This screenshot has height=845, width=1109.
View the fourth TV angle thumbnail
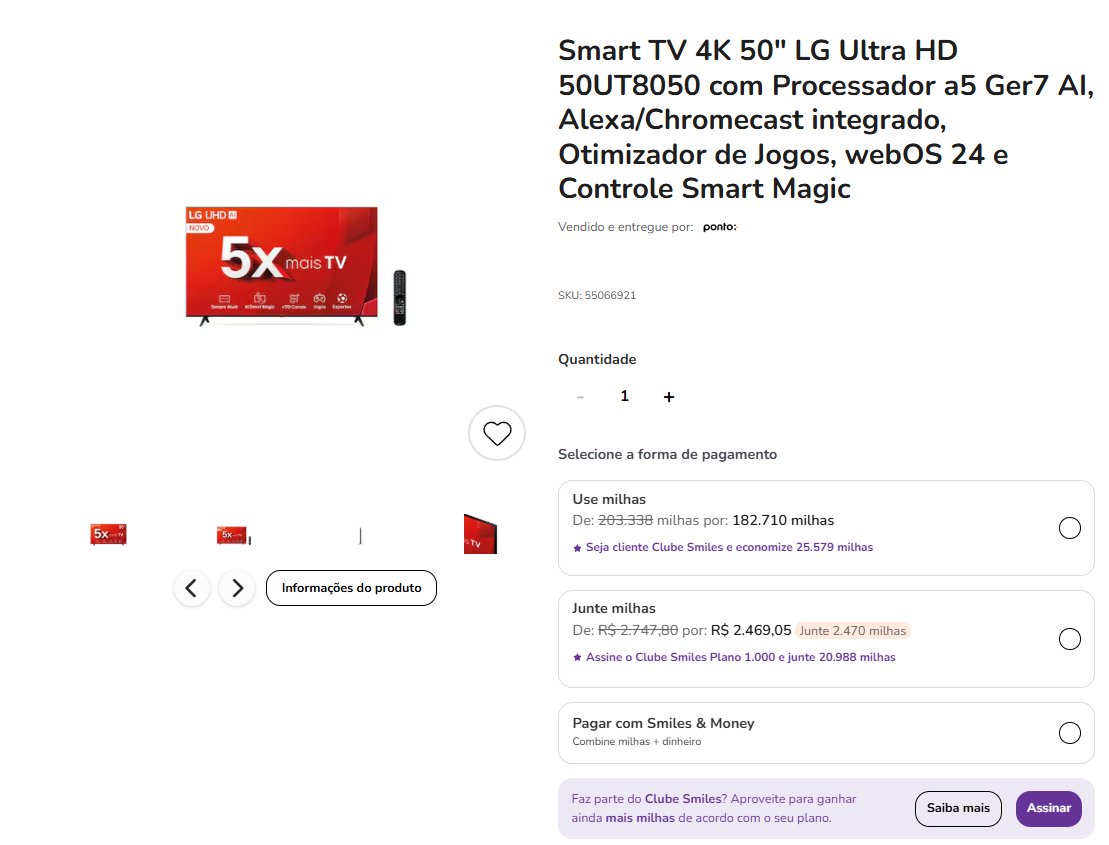click(480, 534)
